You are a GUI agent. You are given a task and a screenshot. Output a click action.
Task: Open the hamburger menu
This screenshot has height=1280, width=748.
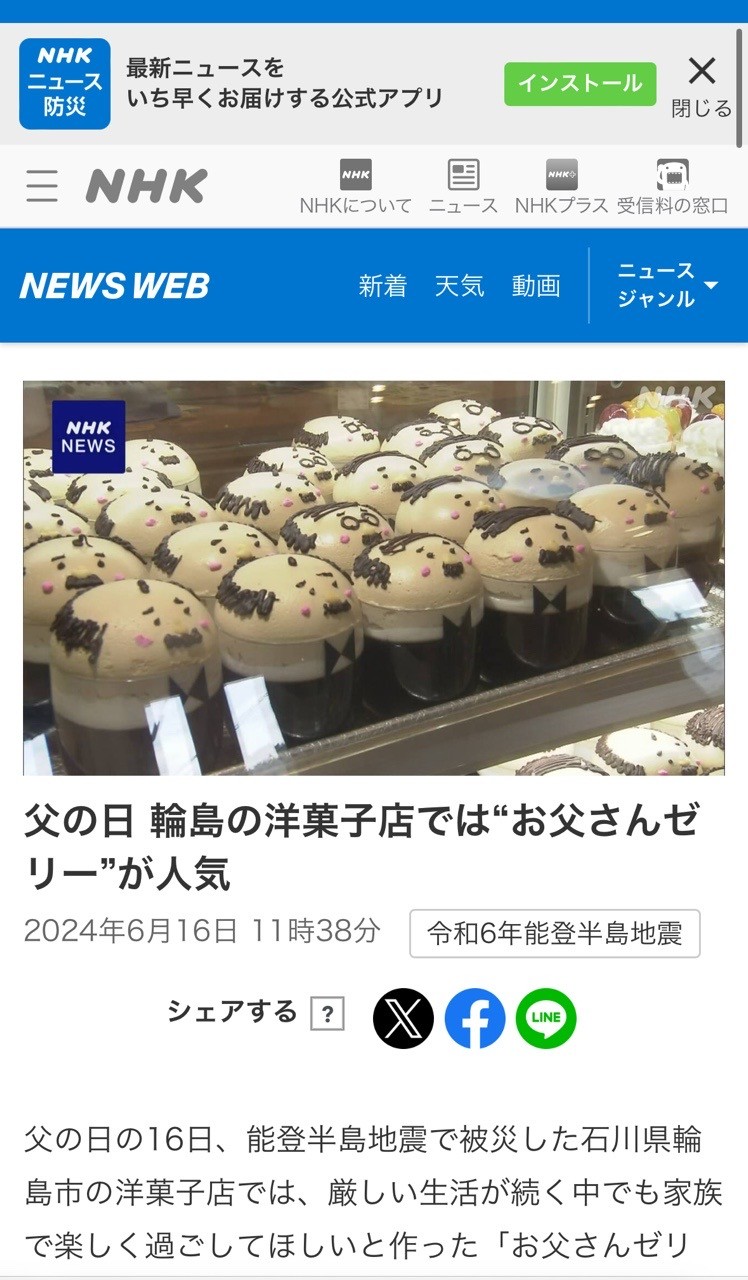42,186
